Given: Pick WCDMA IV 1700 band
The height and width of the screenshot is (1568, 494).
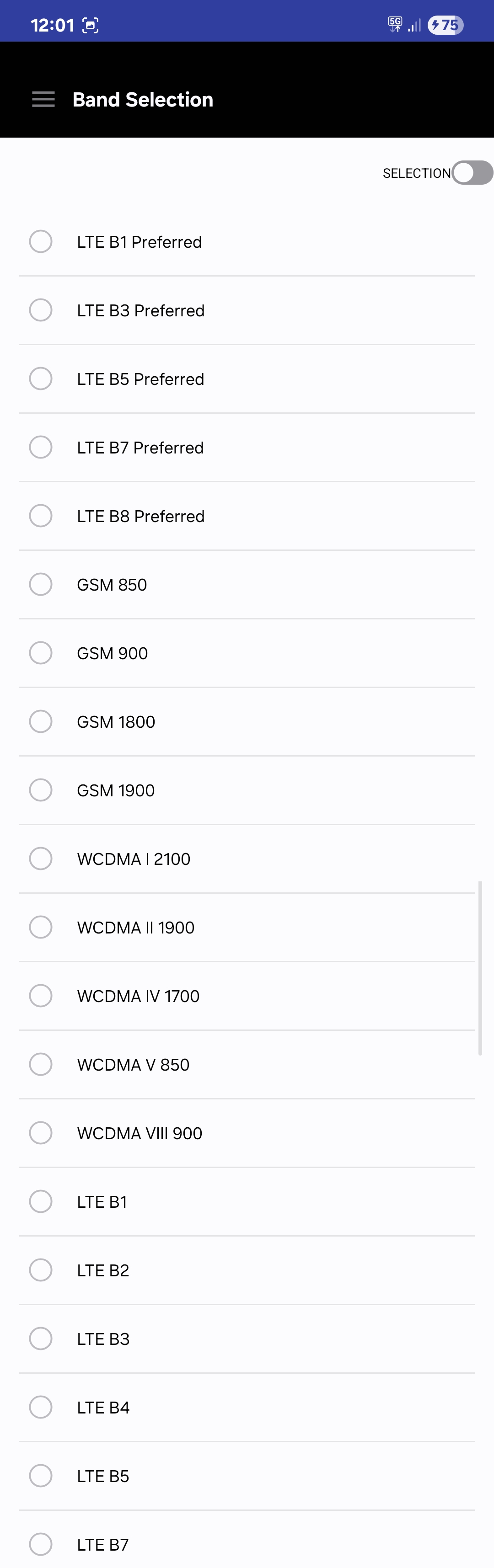Looking at the screenshot, I should (41, 996).
